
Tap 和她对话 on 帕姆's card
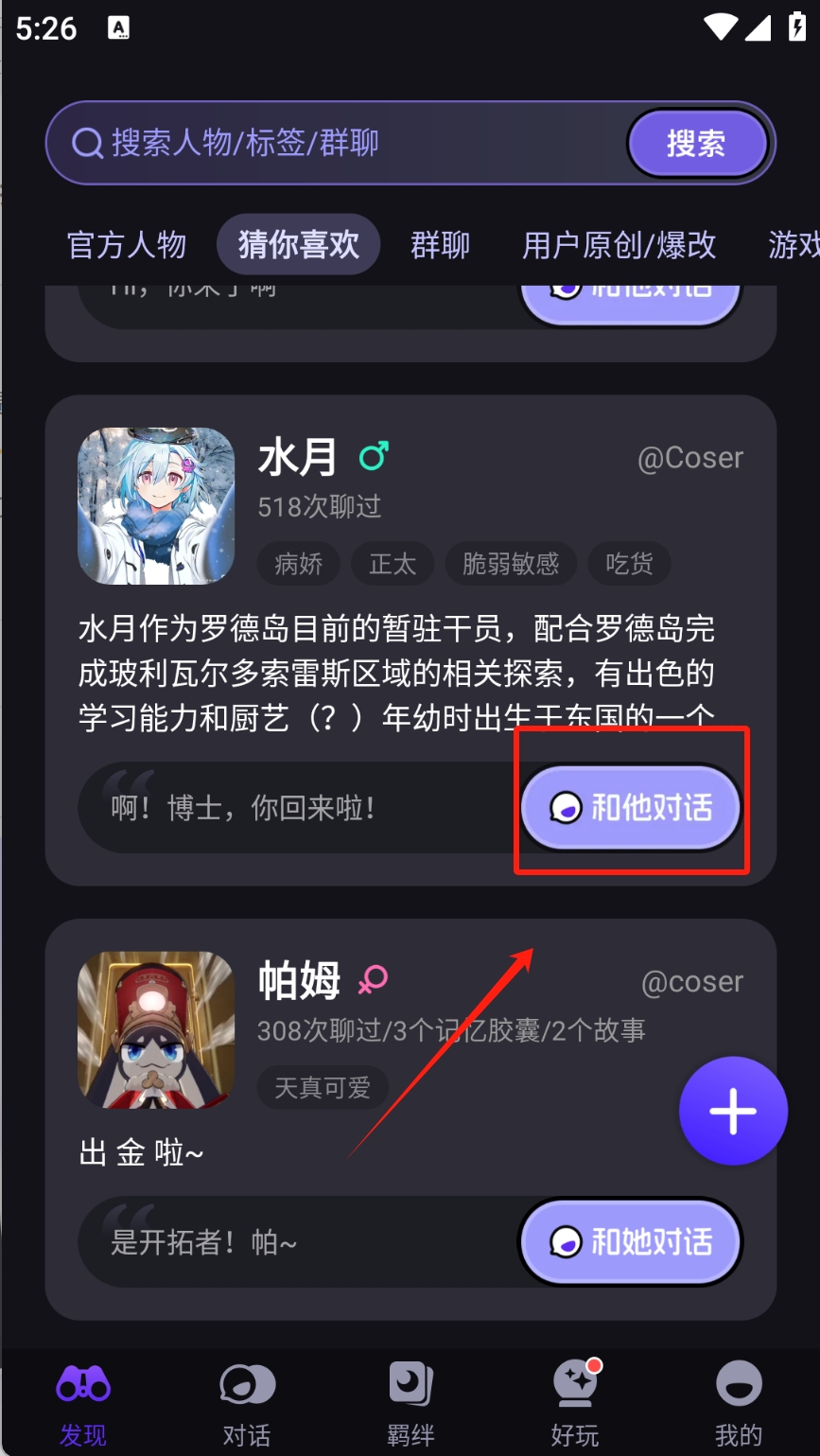click(631, 1241)
